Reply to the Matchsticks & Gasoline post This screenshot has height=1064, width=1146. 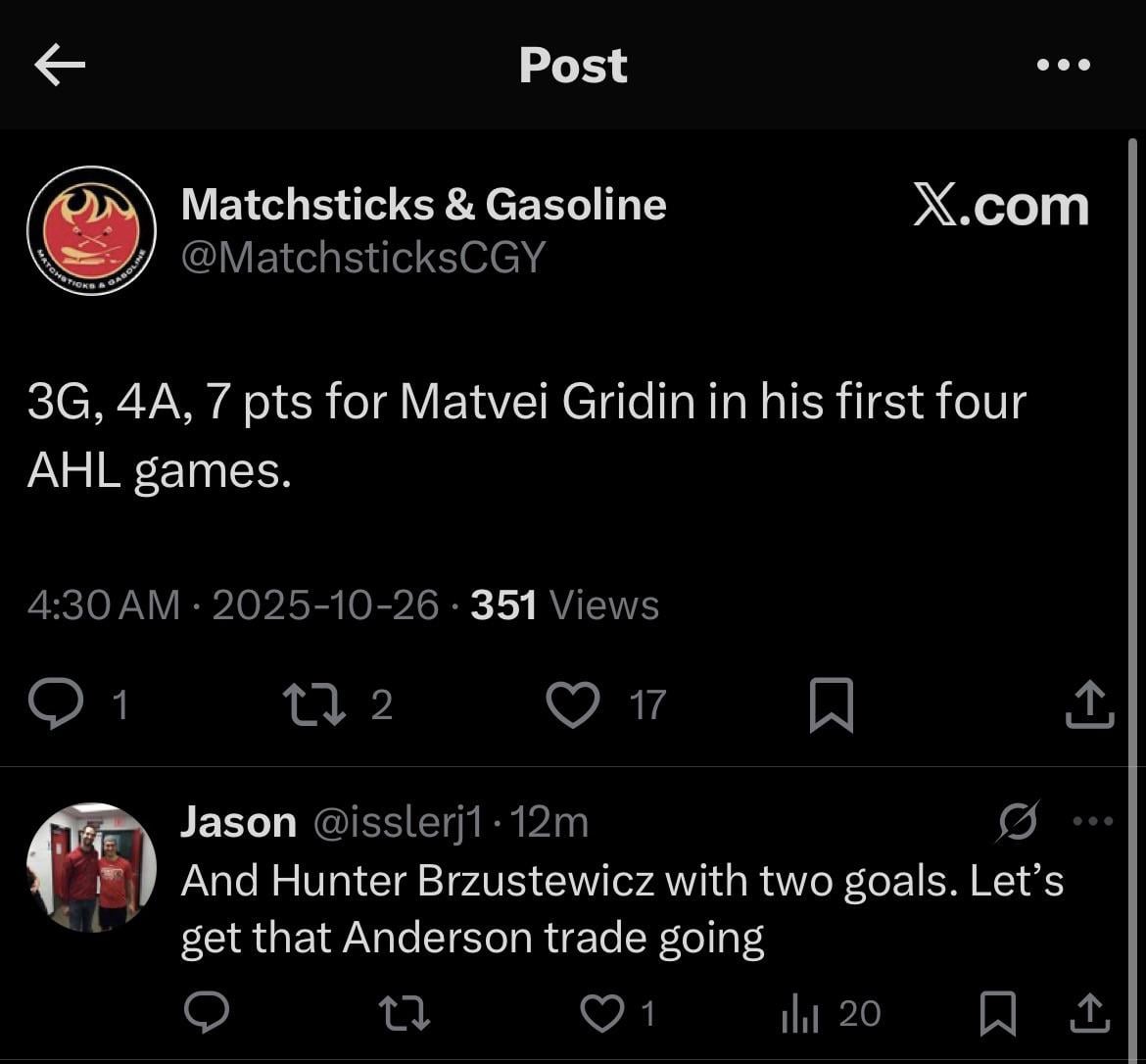pyautogui.click(x=55, y=704)
